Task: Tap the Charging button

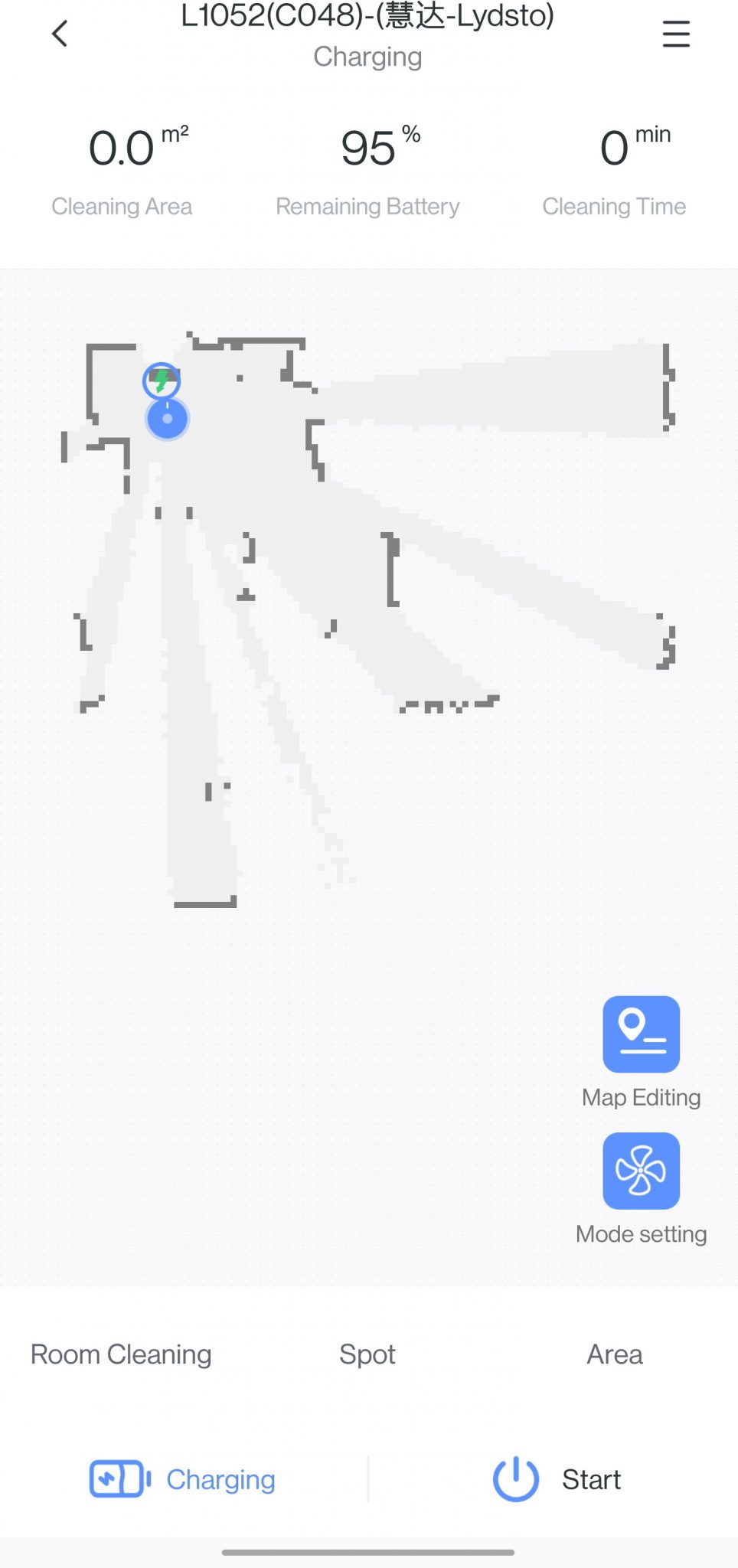Action: coord(184,1479)
